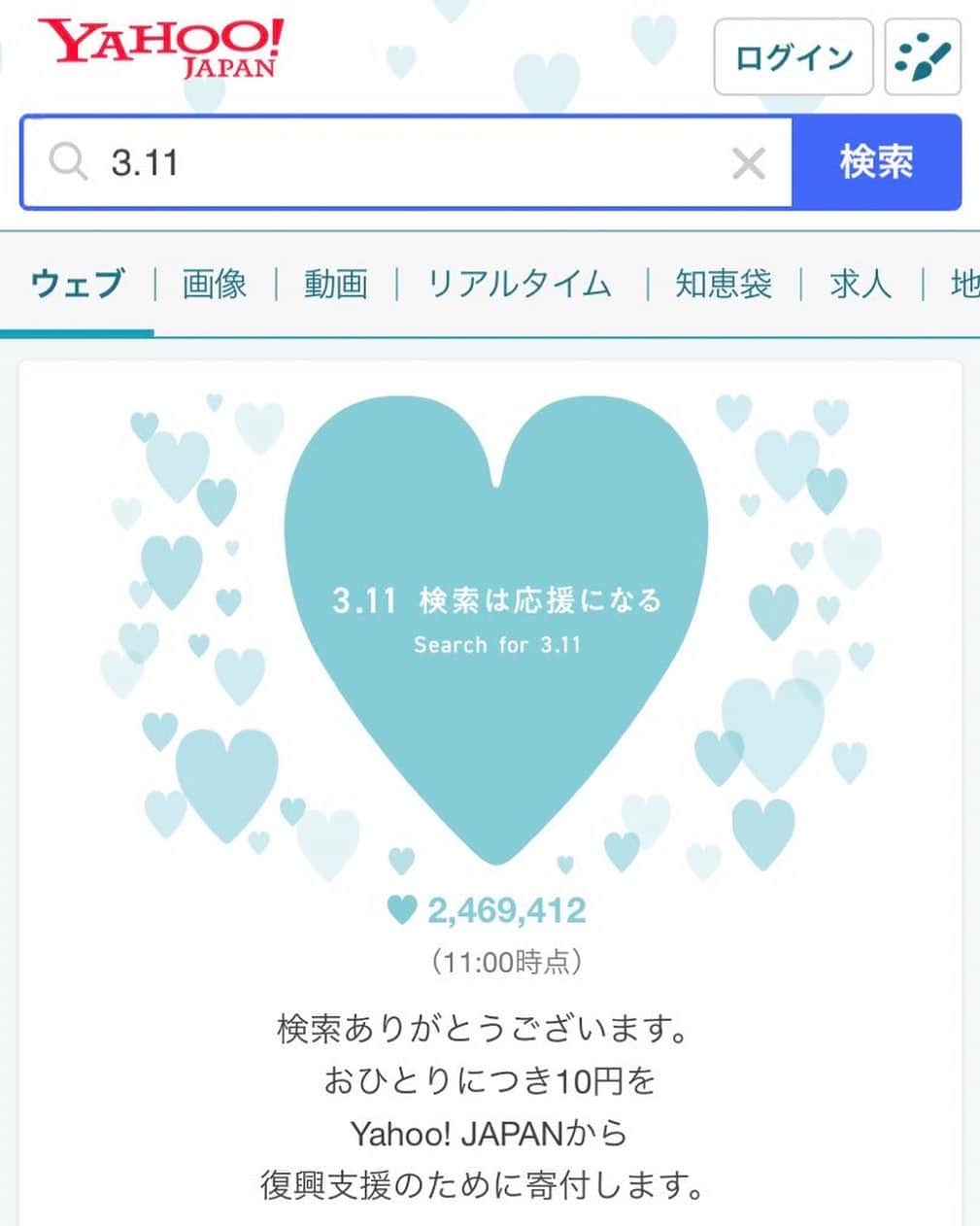Click the magnifying glass search icon
This screenshot has width=980, height=1226.
68,162
